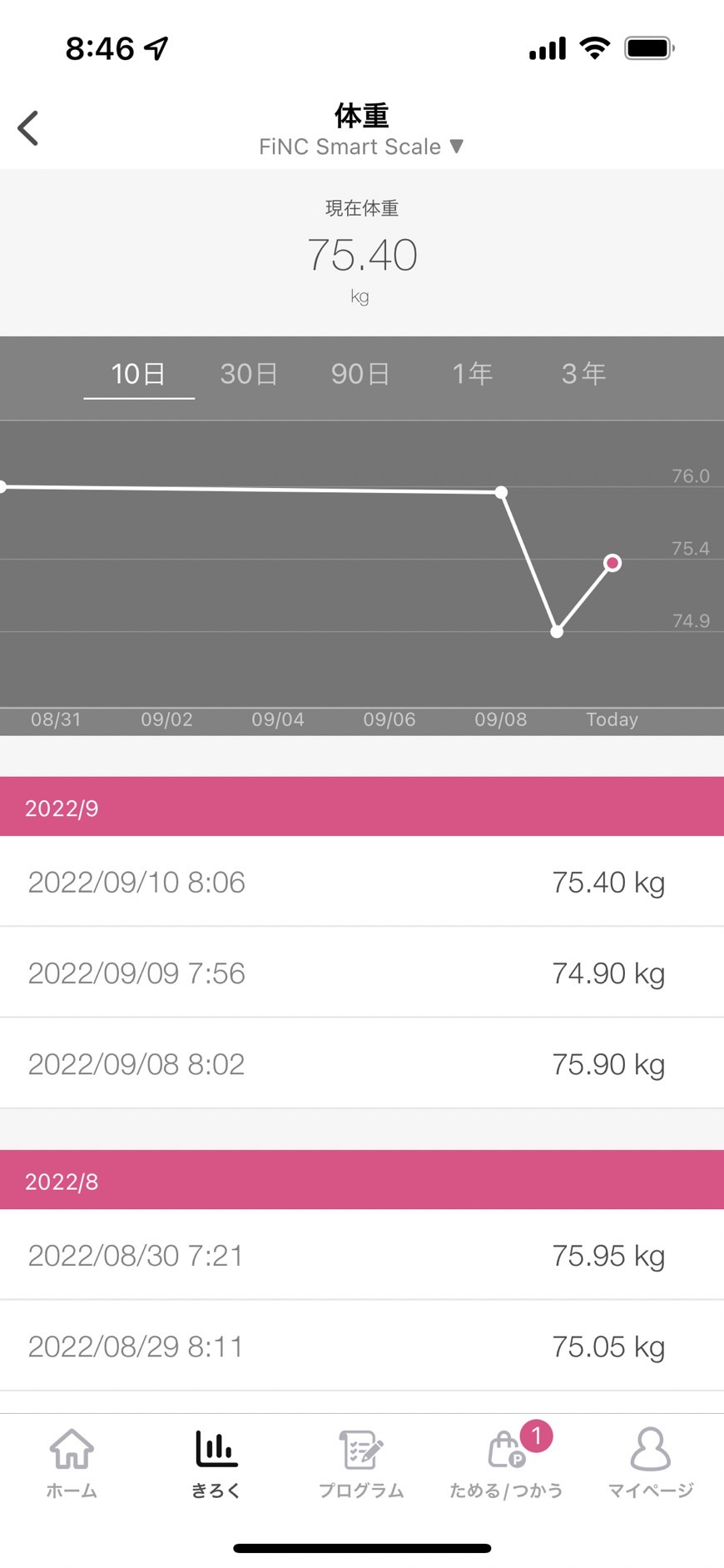The width and height of the screenshot is (724, 1568).
Task: Switch the graph to 30日
Action: point(249,374)
